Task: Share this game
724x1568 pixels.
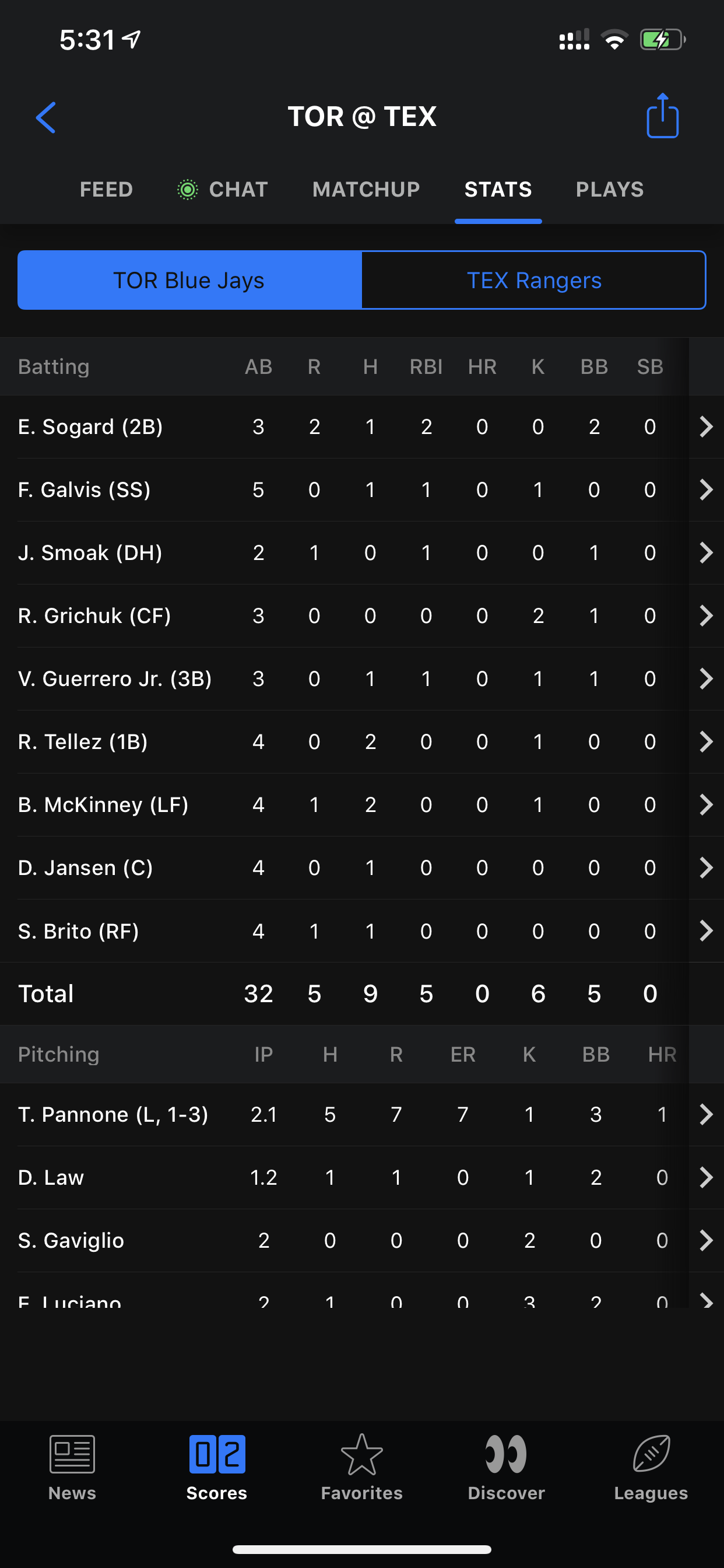Action: click(x=662, y=116)
